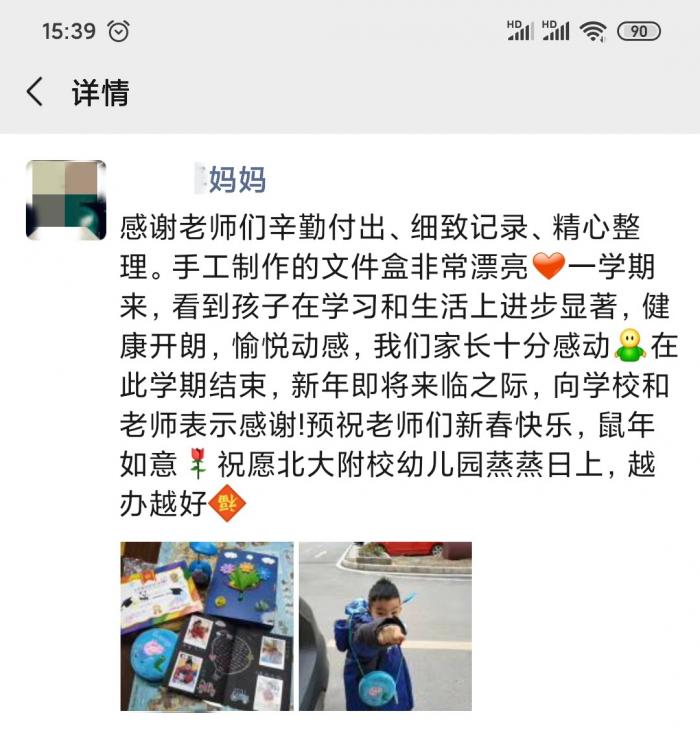Open the poster's profile avatar

tap(66, 200)
